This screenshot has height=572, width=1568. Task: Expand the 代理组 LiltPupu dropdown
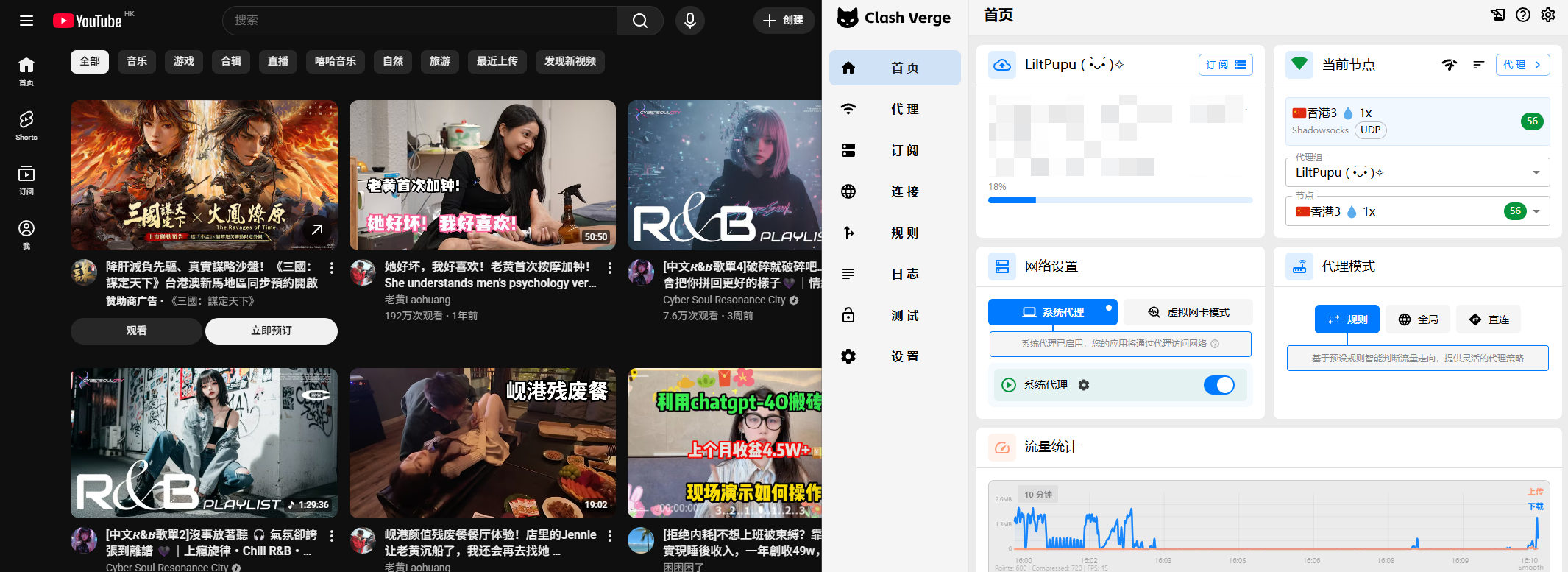(x=1536, y=172)
